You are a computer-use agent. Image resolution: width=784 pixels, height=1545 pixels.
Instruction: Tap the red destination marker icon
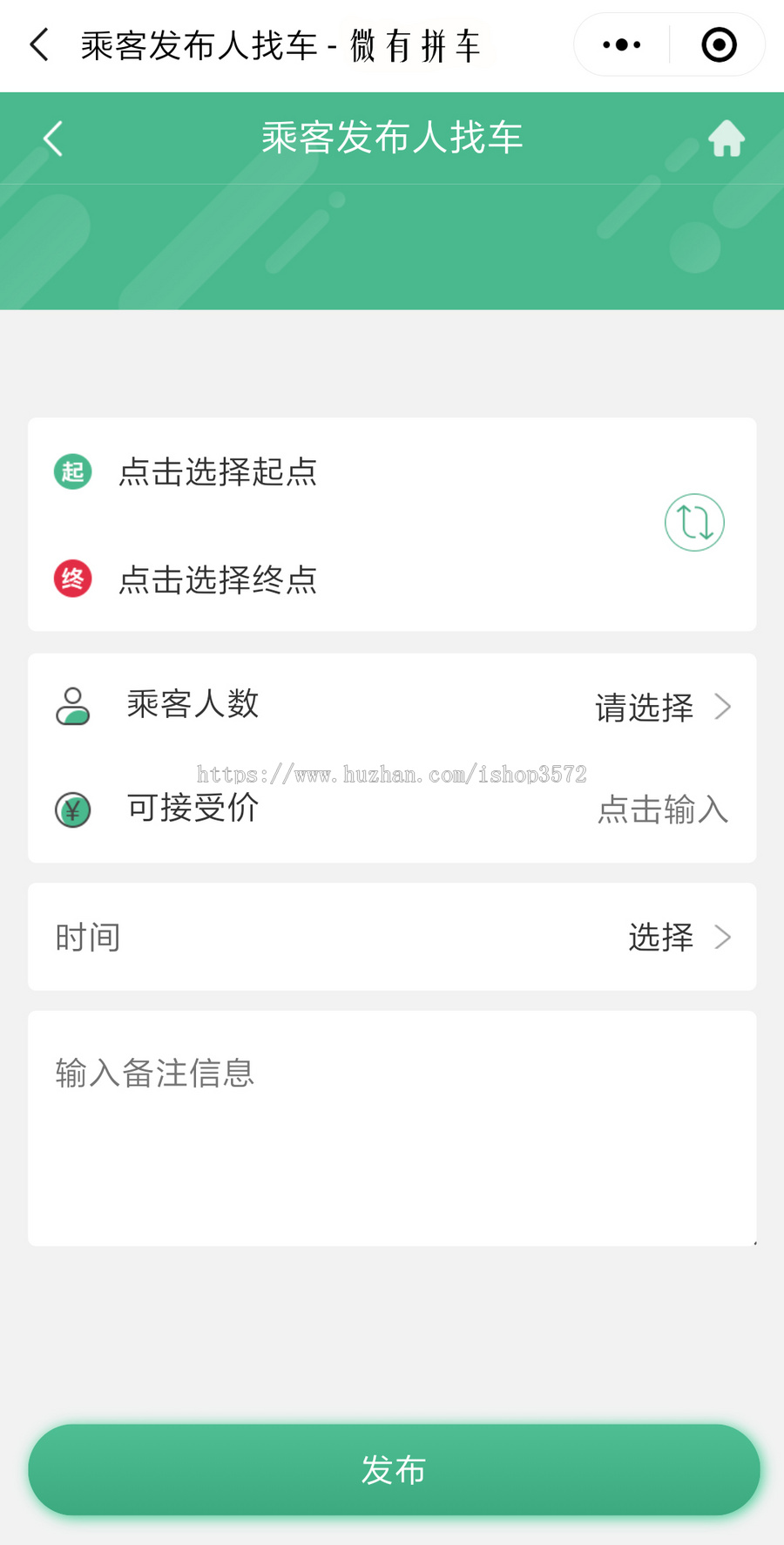point(72,578)
